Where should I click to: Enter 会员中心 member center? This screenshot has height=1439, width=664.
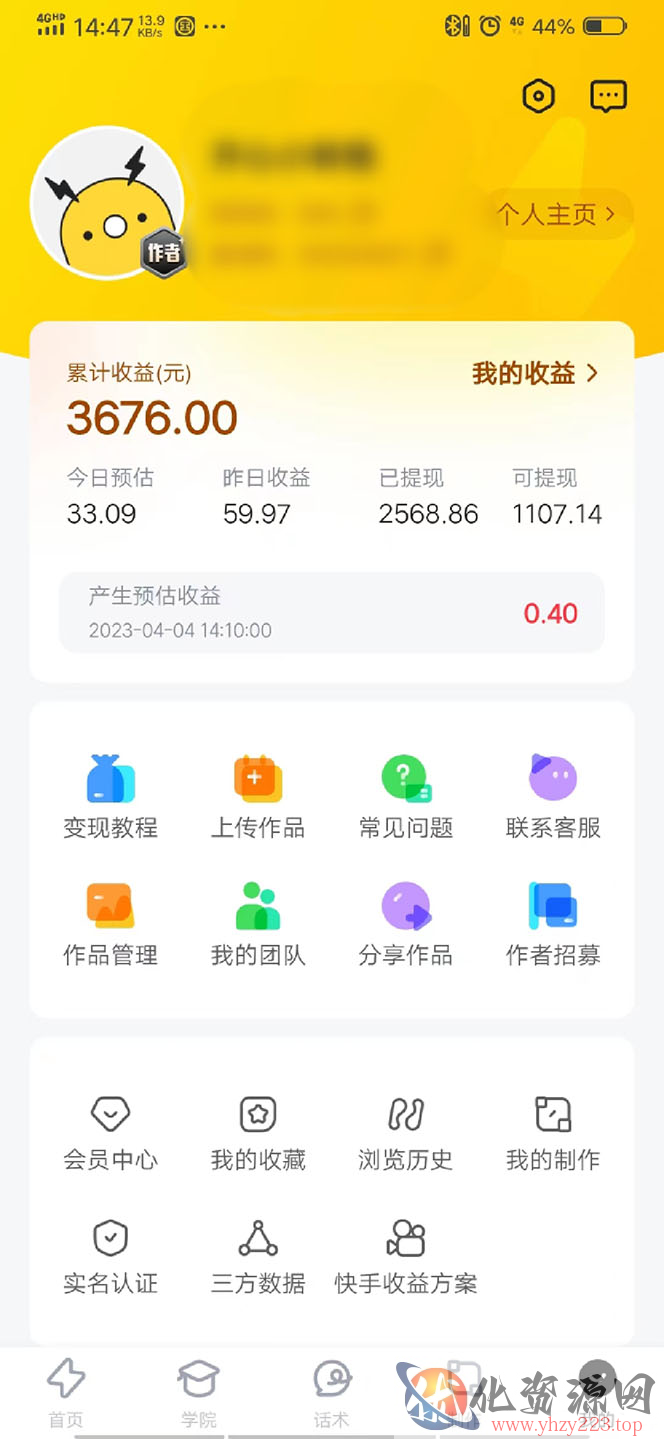click(110, 1132)
